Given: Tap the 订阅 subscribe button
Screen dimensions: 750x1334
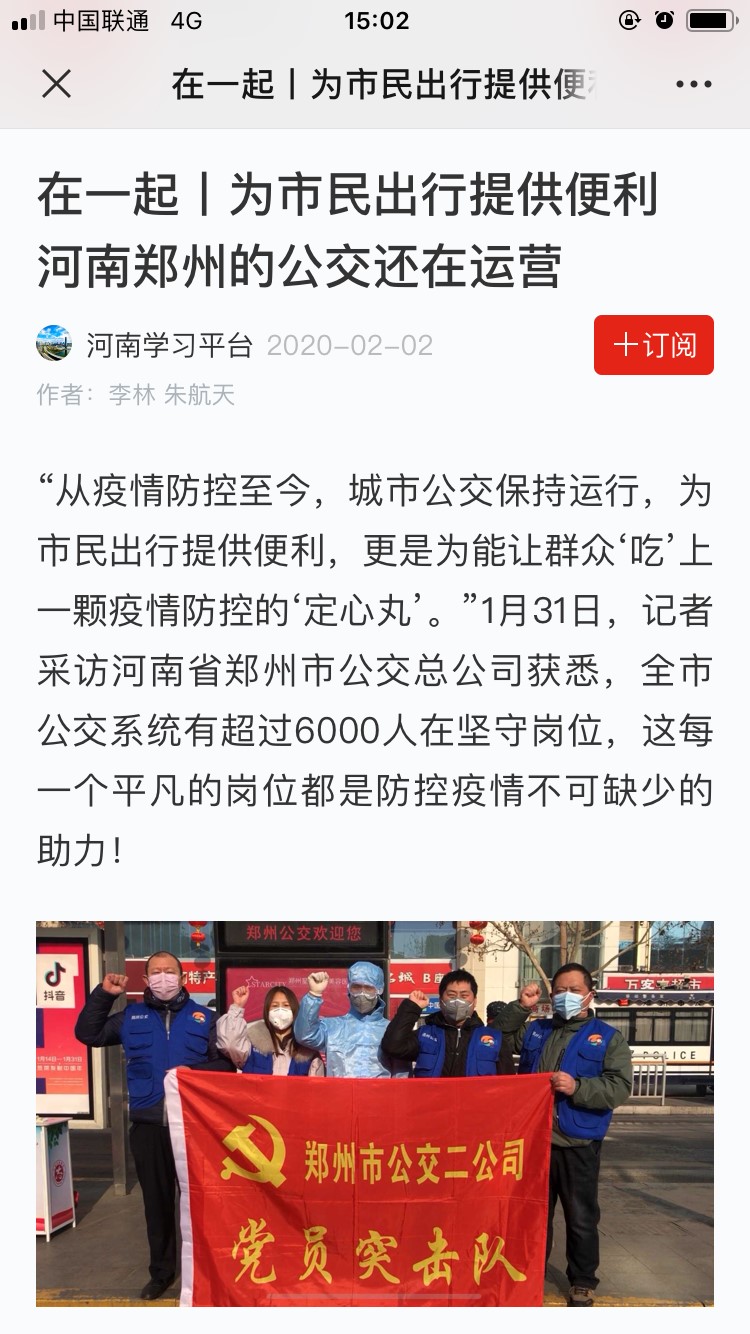Looking at the screenshot, I should (x=654, y=345).
